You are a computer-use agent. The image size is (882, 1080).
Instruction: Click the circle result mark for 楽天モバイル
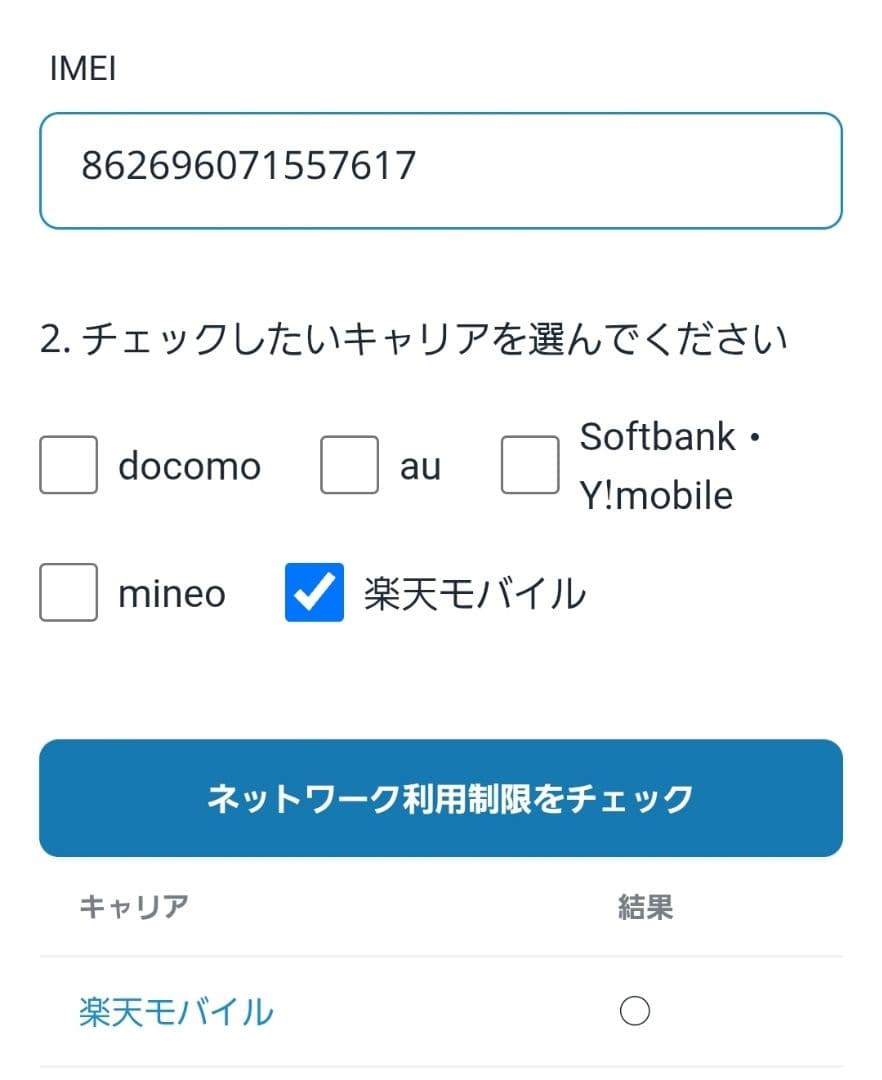635,1011
